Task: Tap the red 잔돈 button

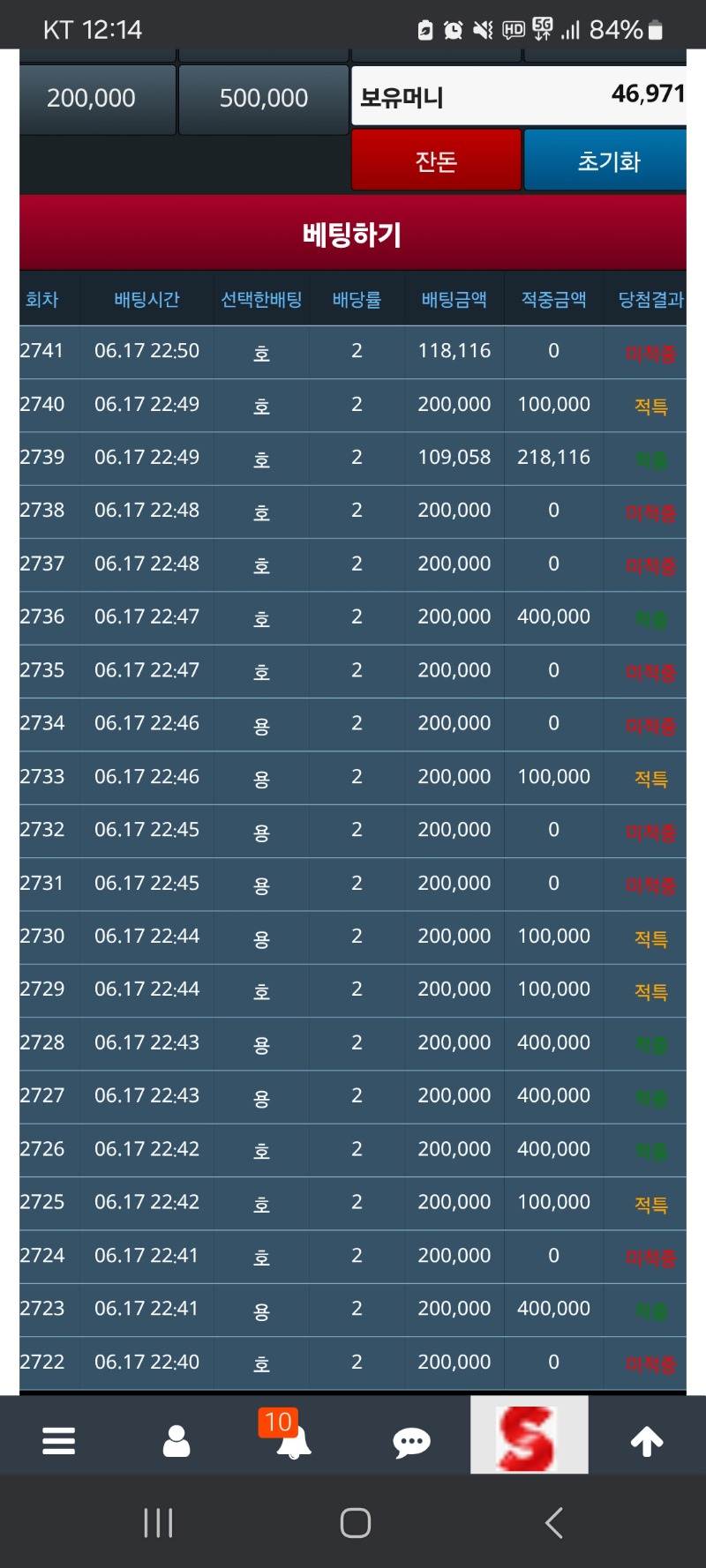Action: (436, 161)
